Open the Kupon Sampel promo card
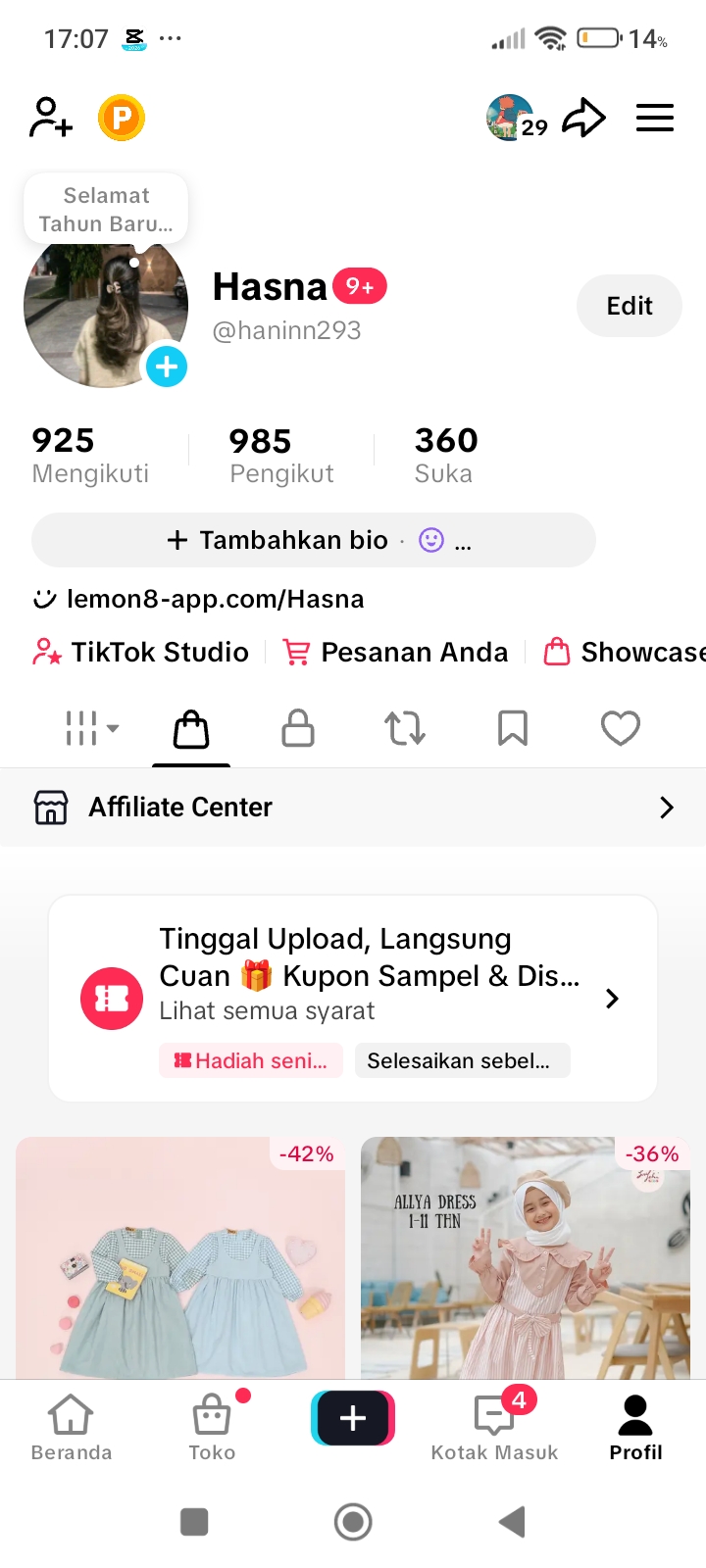Screen dimensions: 706x1568 pyautogui.click(x=353, y=998)
